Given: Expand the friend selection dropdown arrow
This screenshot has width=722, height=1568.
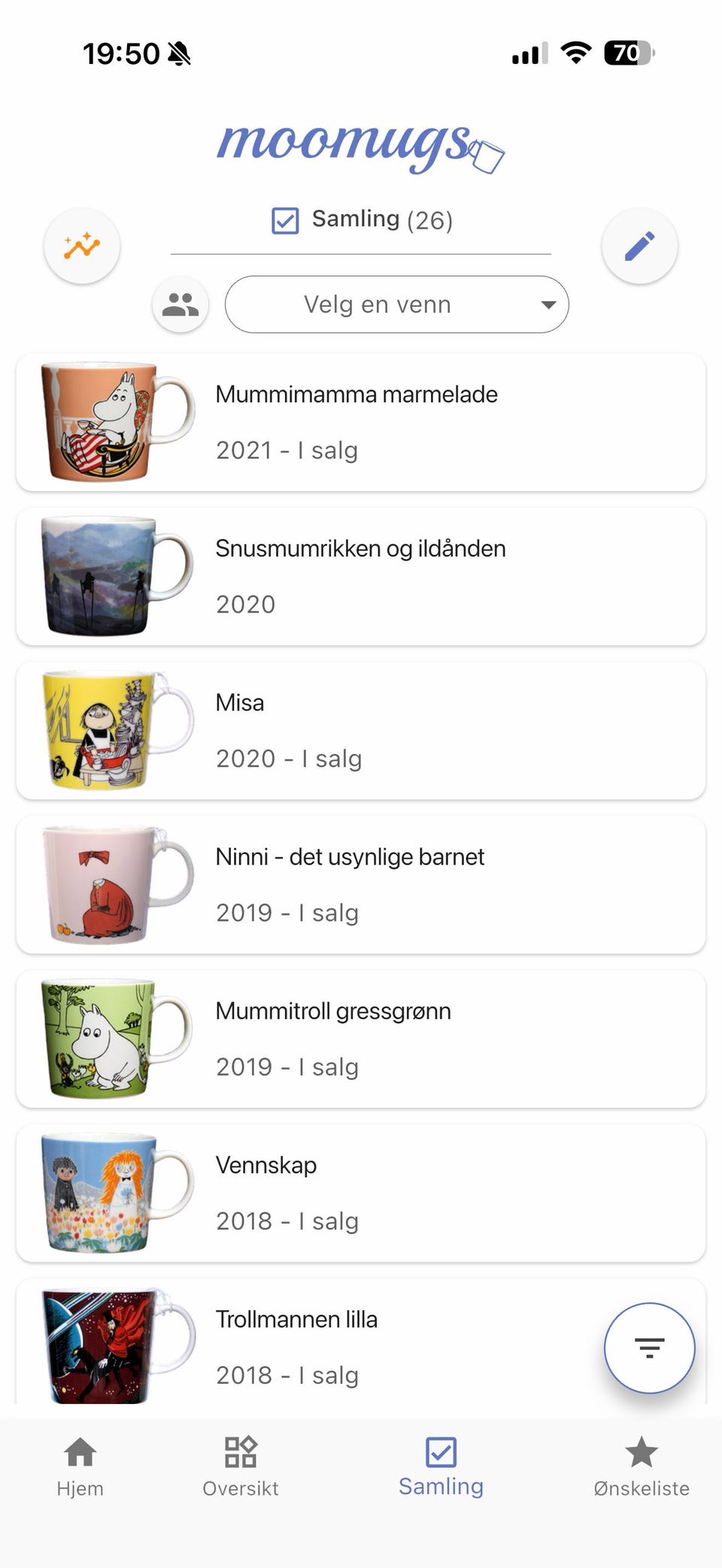Looking at the screenshot, I should (x=547, y=305).
